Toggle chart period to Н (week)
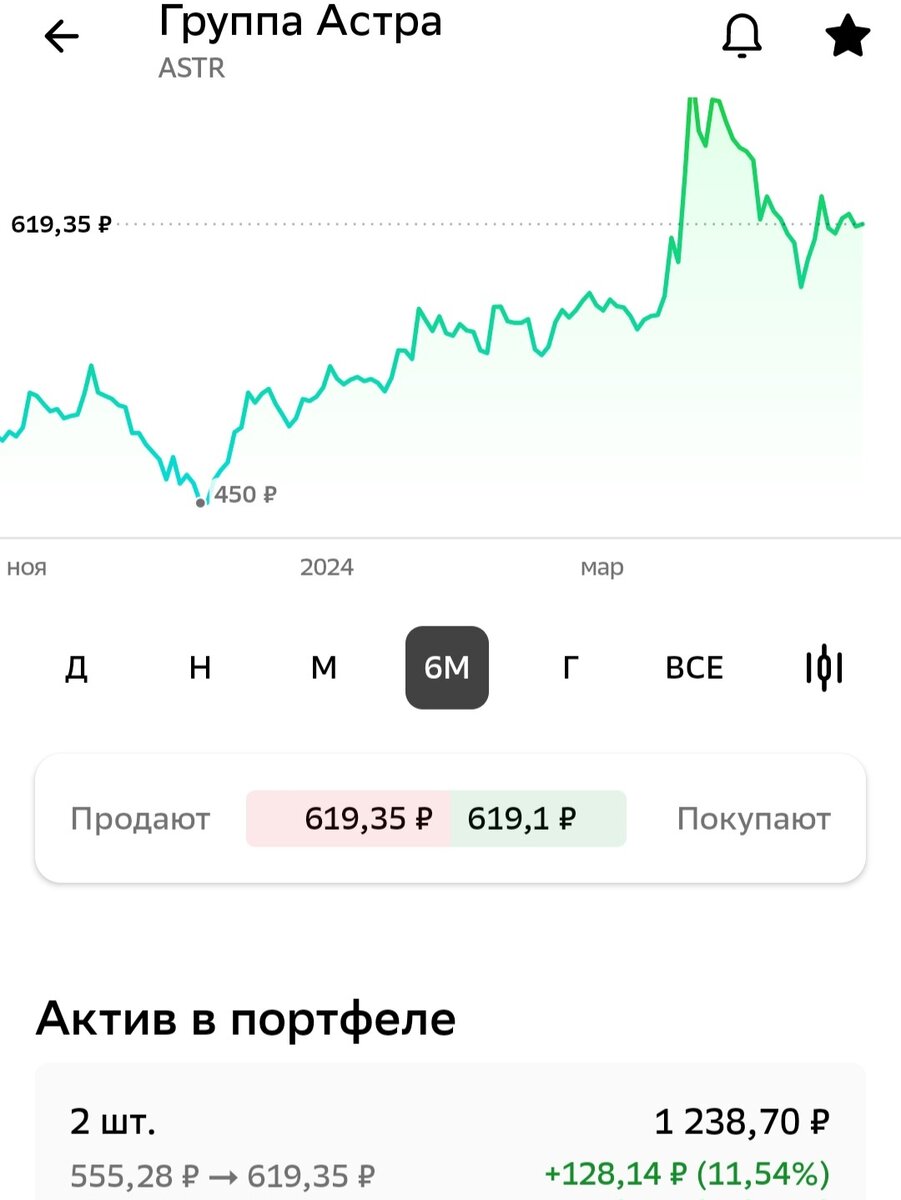 click(200, 668)
